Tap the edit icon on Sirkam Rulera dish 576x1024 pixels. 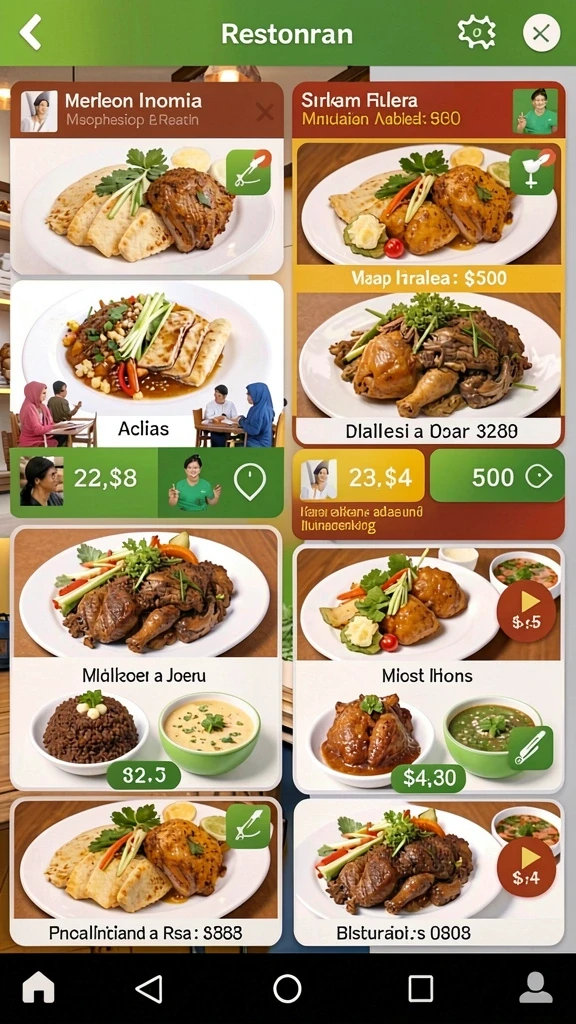tap(532, 172)
